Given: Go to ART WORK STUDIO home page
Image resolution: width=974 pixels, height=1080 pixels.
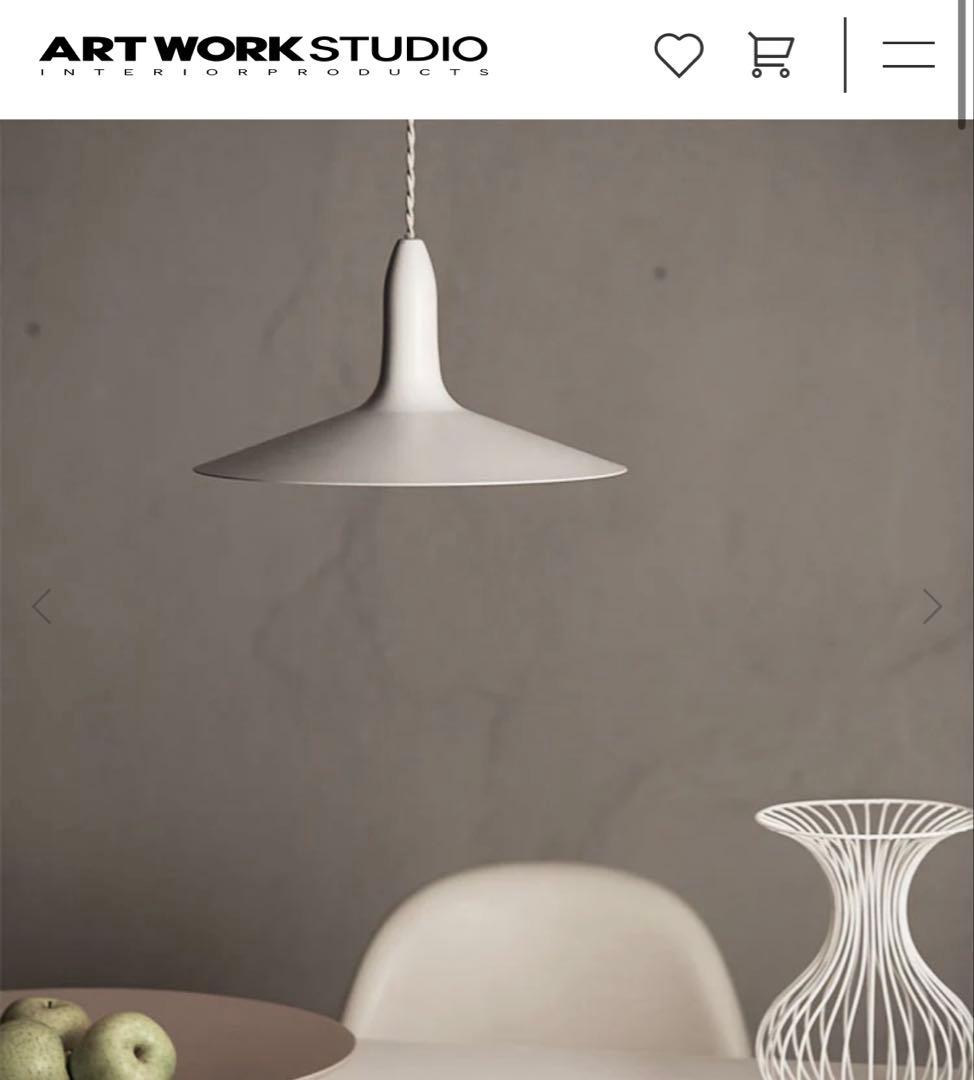Looking at the screenshot, I should point(264,55).
